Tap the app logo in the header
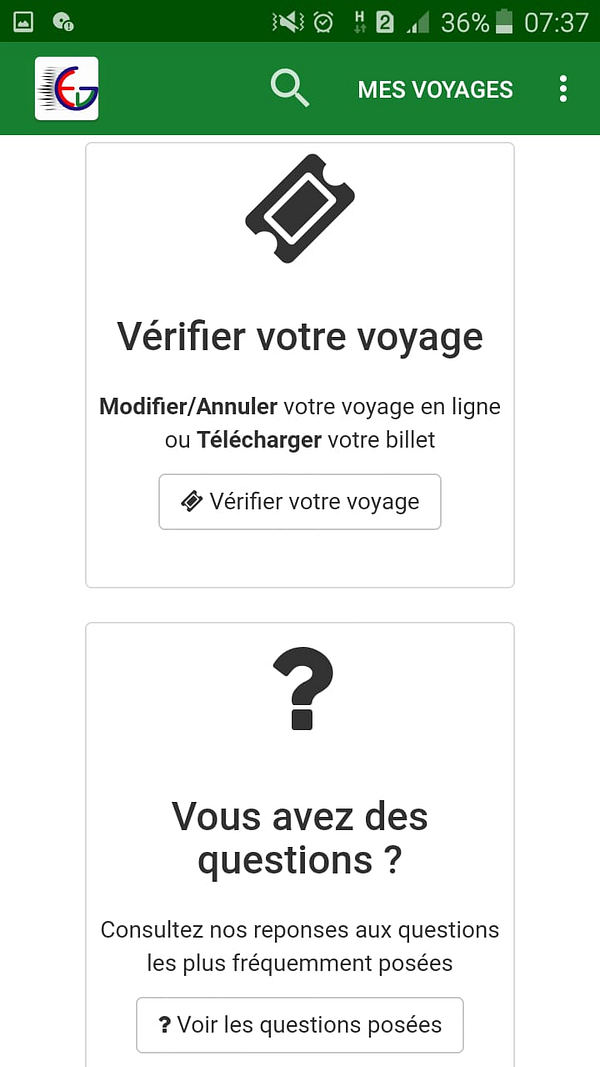Screen dimensions: 600x1067 coord(67,88)
